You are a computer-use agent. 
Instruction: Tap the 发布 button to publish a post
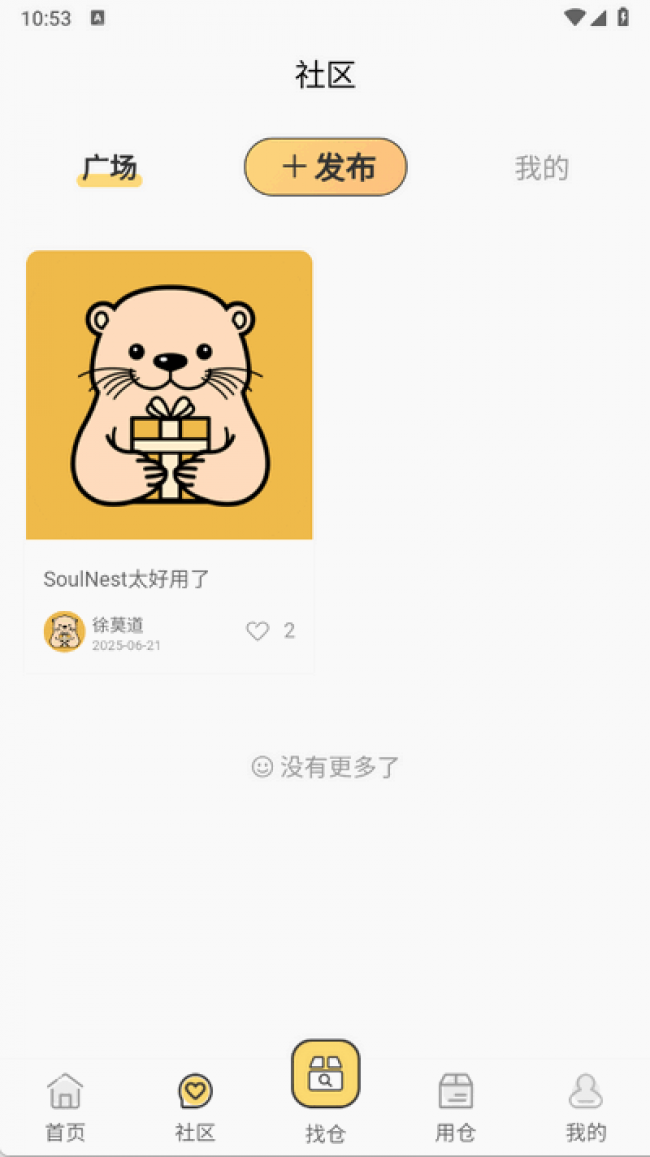325,167
